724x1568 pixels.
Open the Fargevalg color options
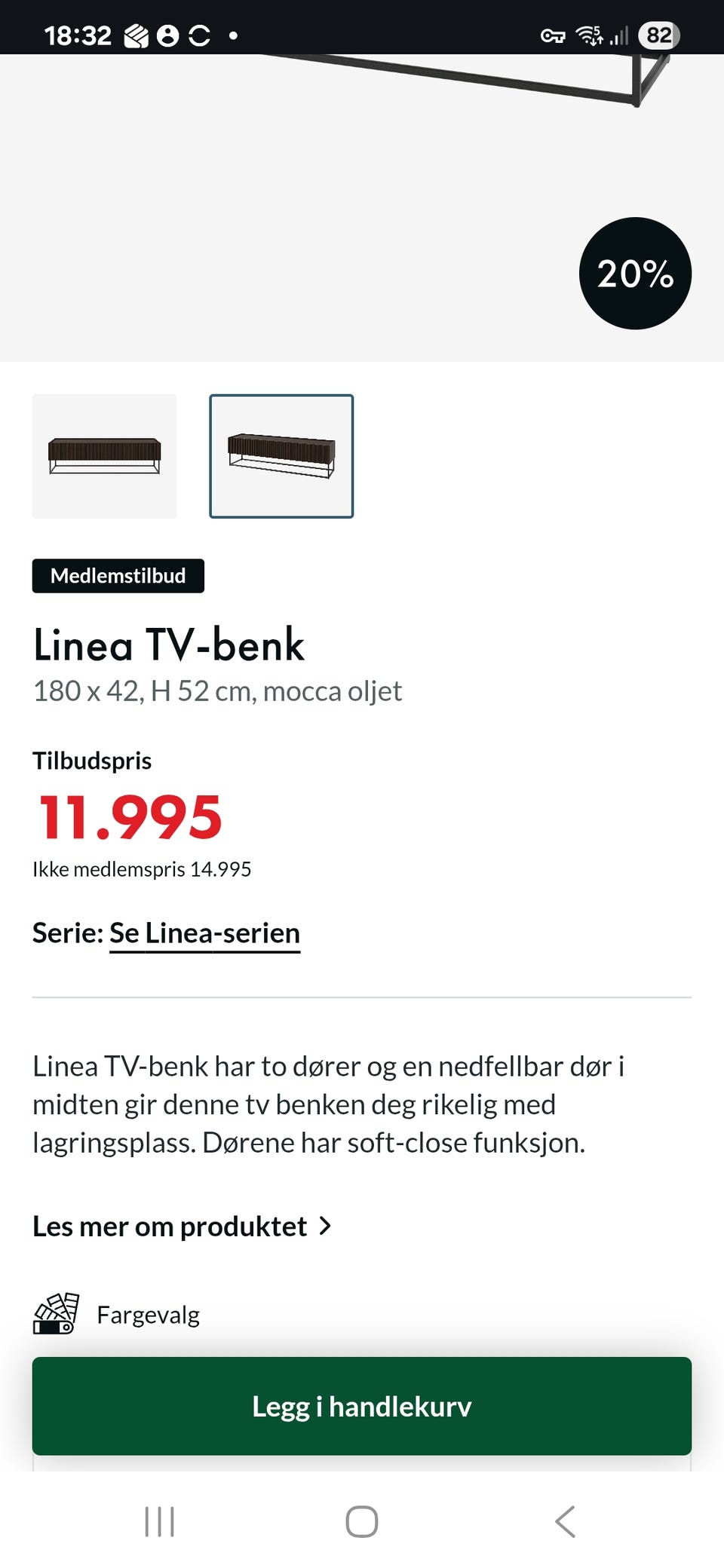click(148, 1314)
